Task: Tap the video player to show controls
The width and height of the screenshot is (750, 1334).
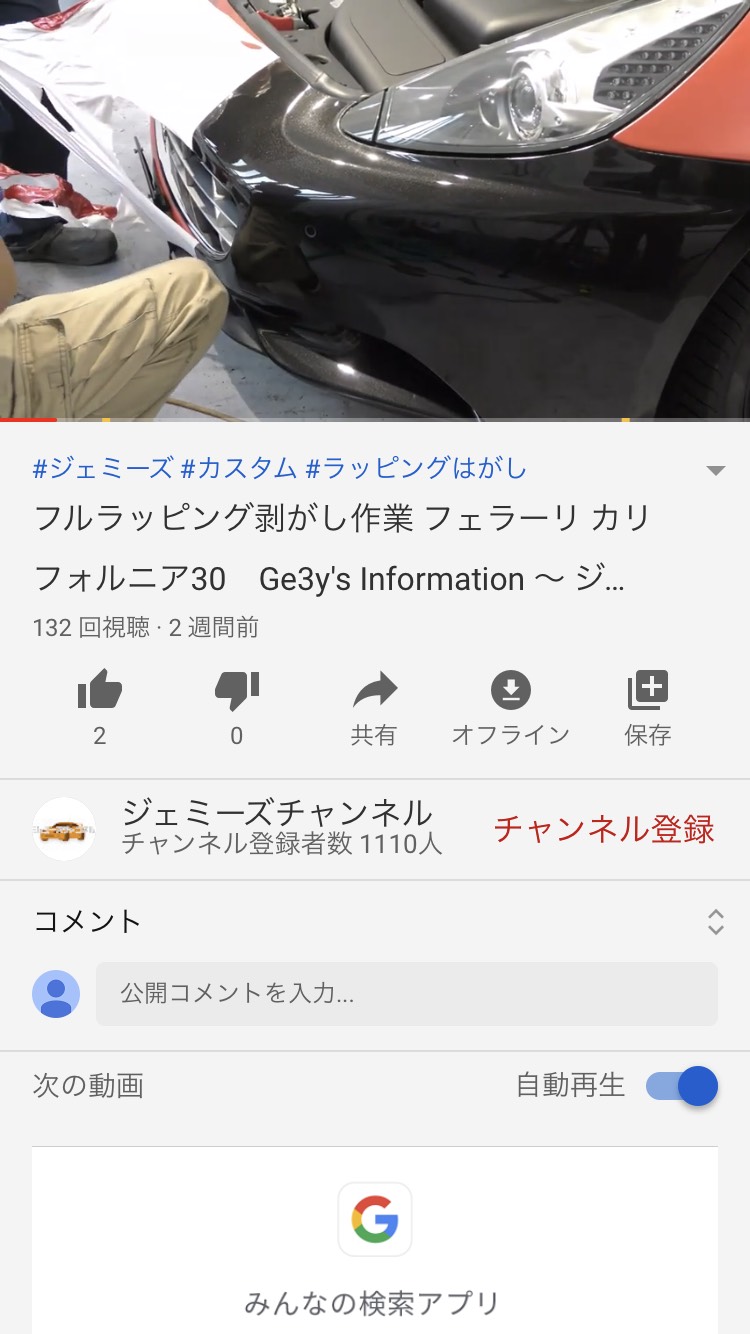Action: pos(375,200)
